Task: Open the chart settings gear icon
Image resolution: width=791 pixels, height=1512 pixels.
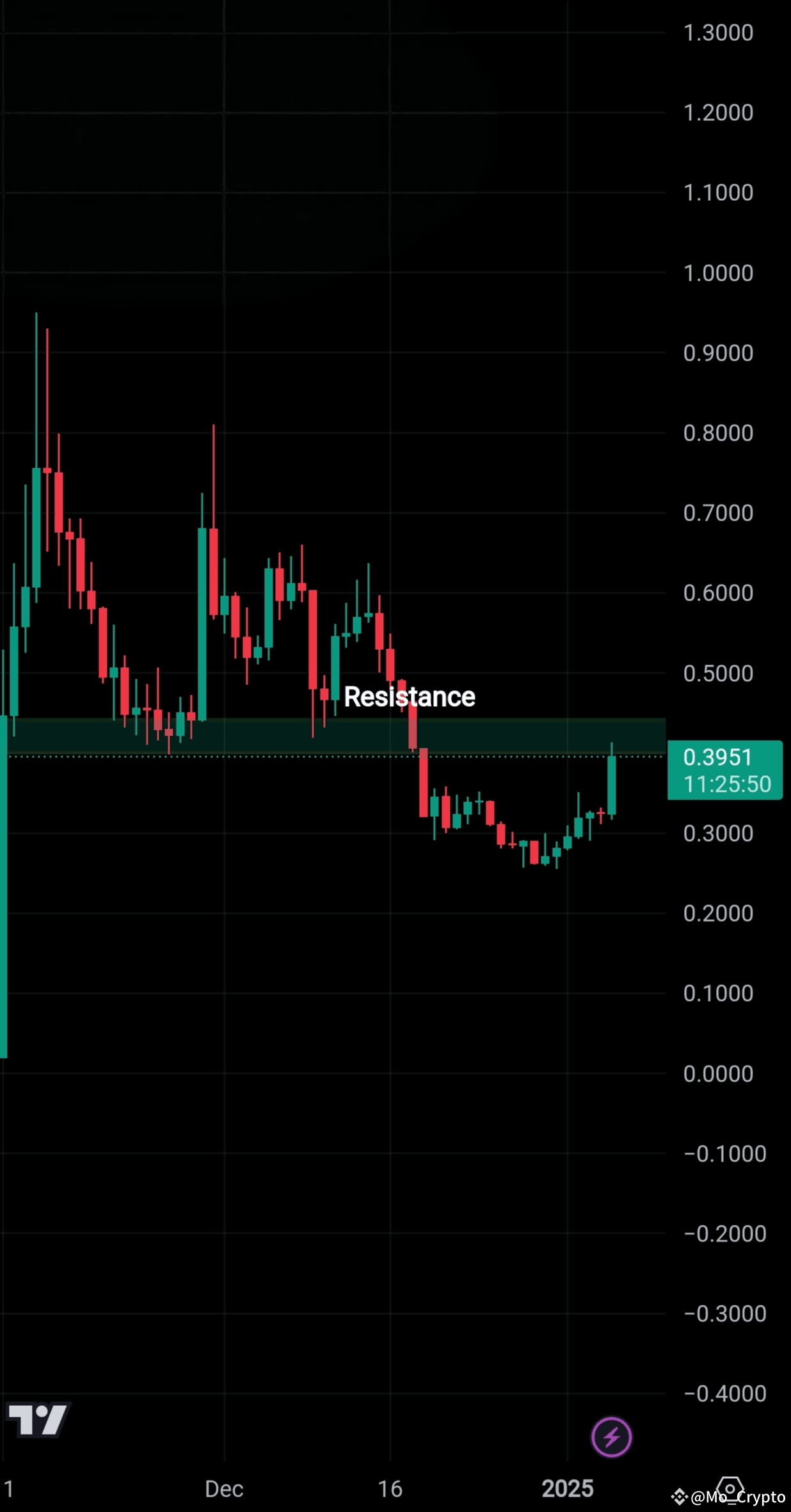Action: click(x=730, y=1488)
